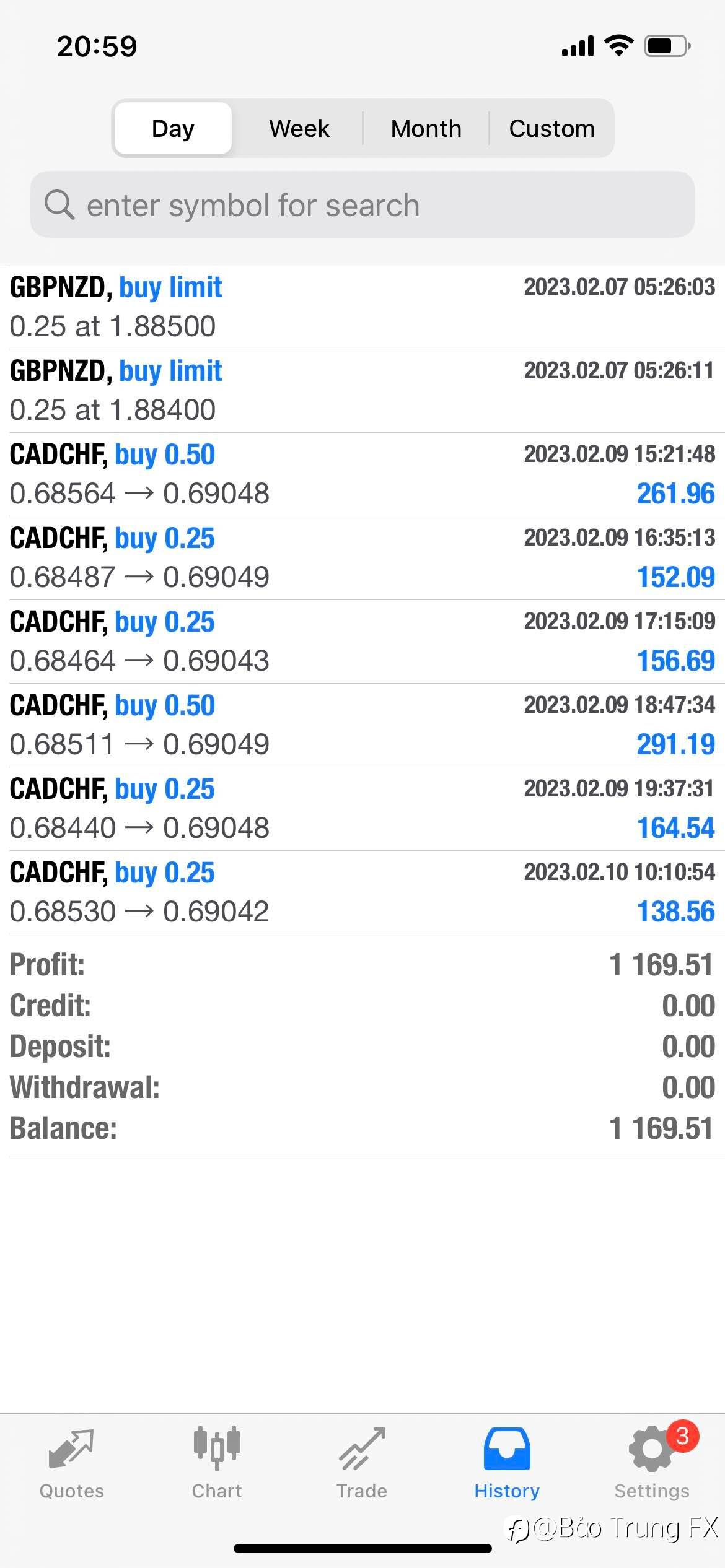The width and height of the screenshot is (725, 1568).
Task: Open CADCHF trade with 152.09 profit
Action: 362,558
